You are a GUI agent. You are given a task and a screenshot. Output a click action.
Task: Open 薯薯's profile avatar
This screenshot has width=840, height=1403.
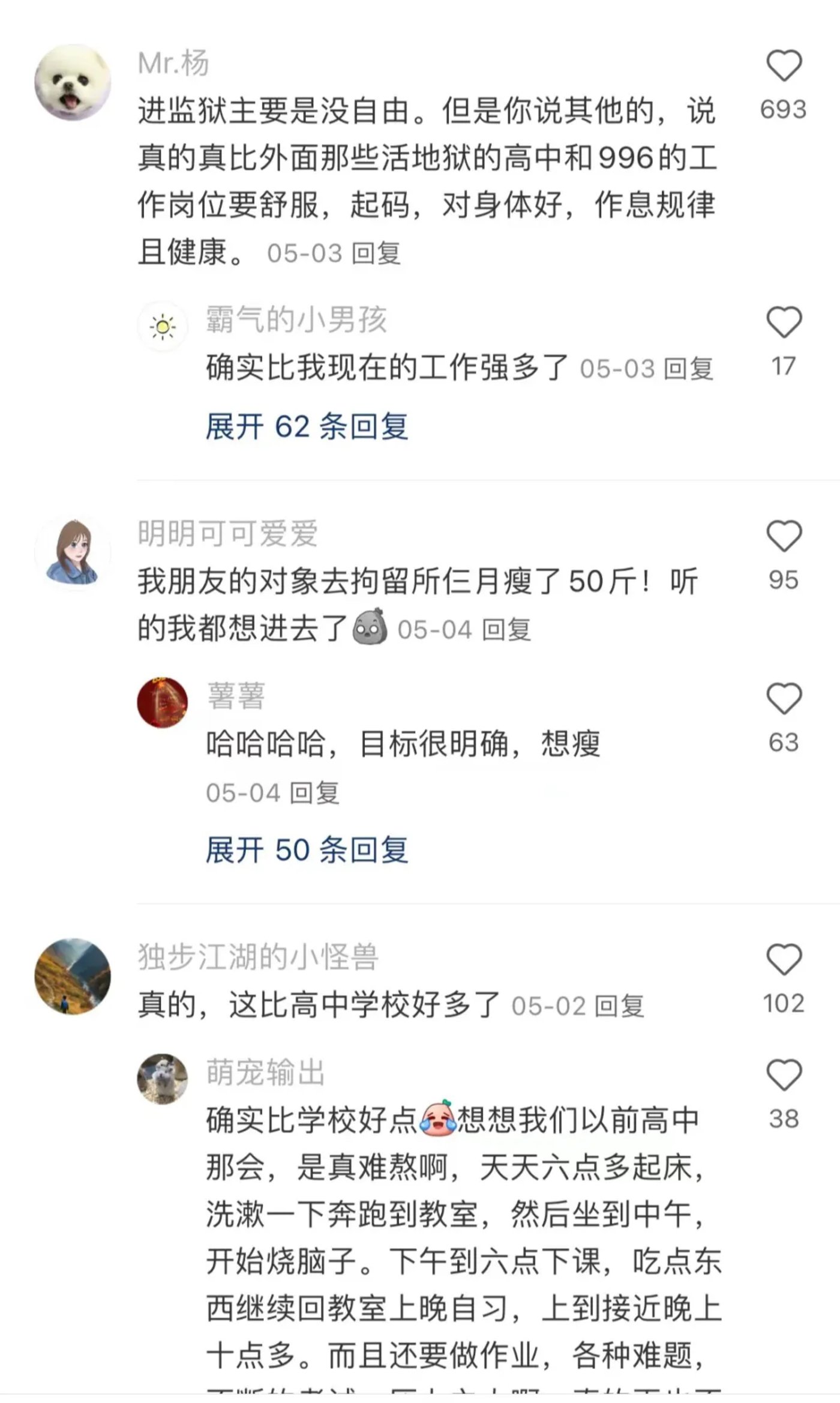pos(163,702)
